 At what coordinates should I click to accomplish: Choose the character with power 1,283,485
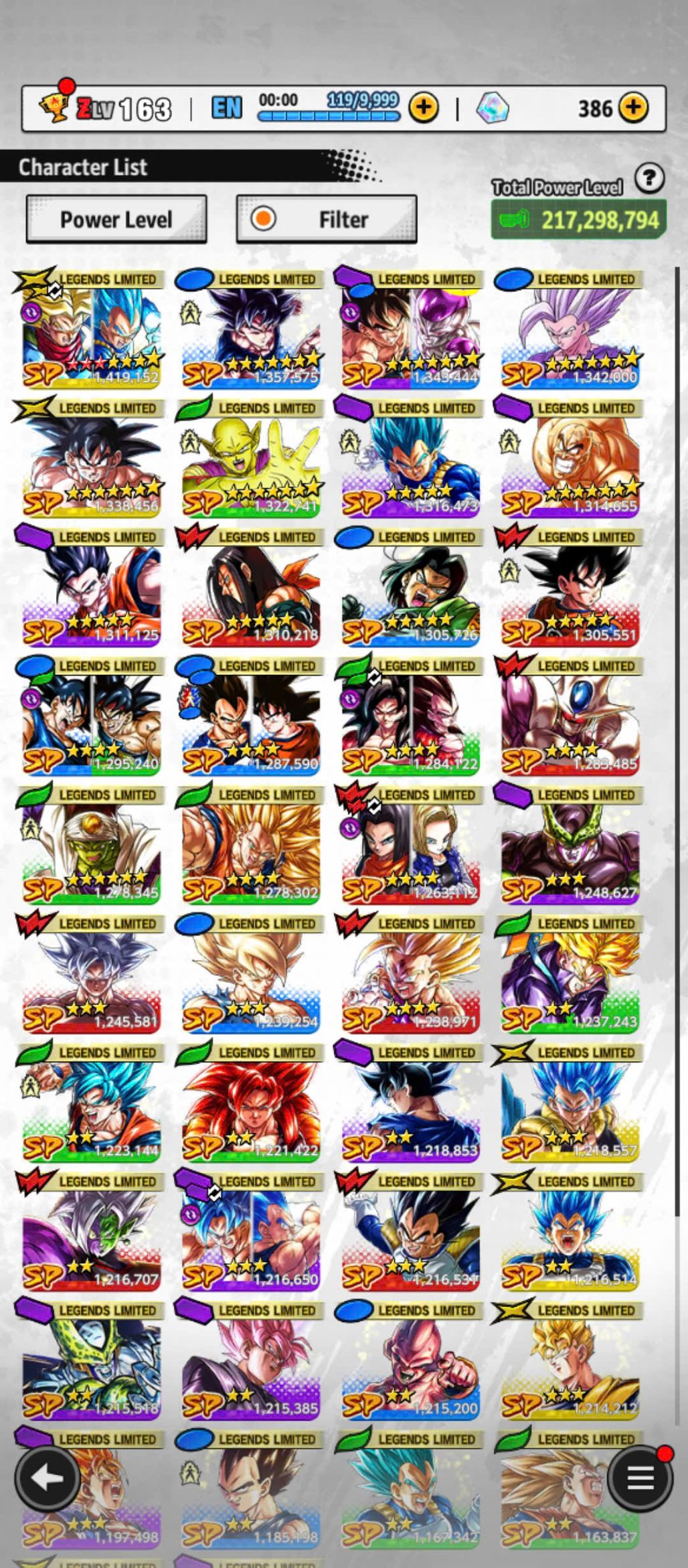tap(570, 718)
